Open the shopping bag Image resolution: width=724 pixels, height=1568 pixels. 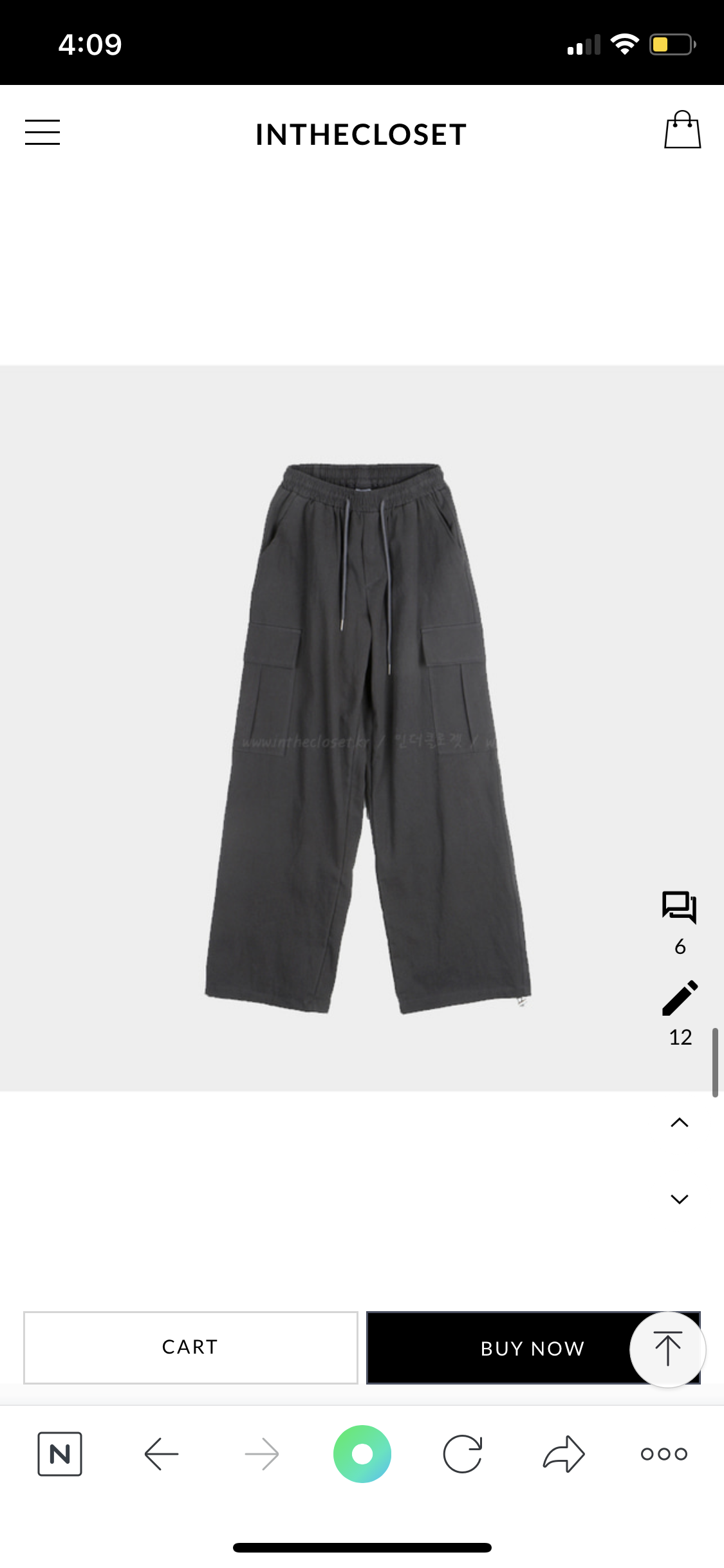pos(682,131)
